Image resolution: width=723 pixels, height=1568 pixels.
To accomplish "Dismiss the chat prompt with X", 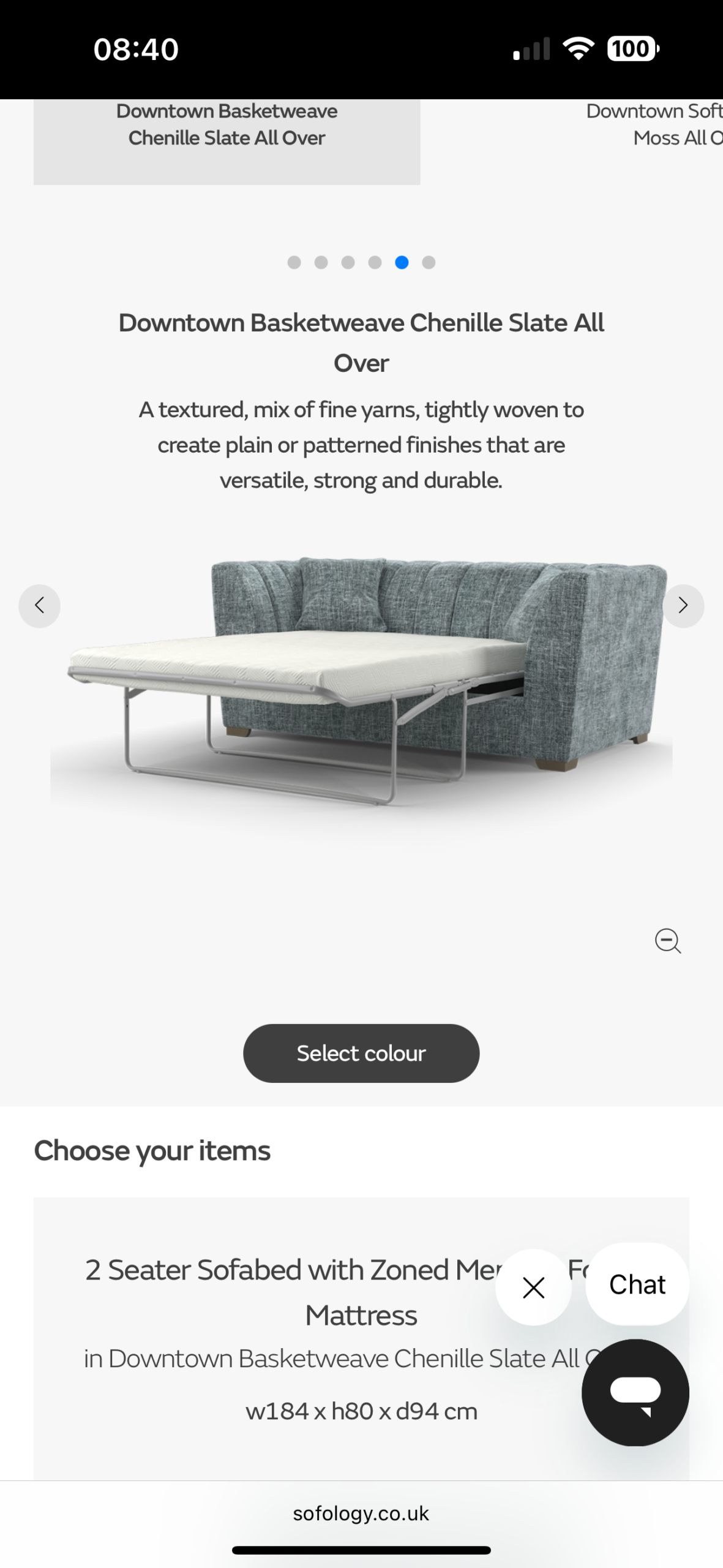I will click(533, 1287).
